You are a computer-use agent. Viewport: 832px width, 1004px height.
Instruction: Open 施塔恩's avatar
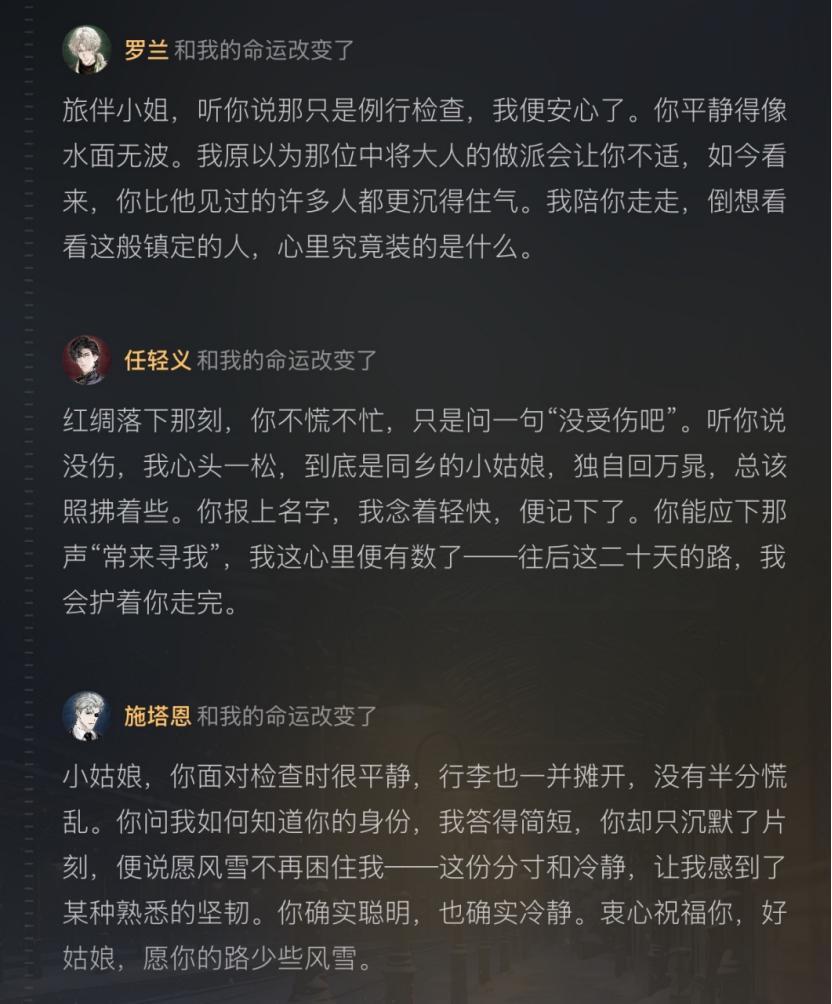[x=86, y=715]
